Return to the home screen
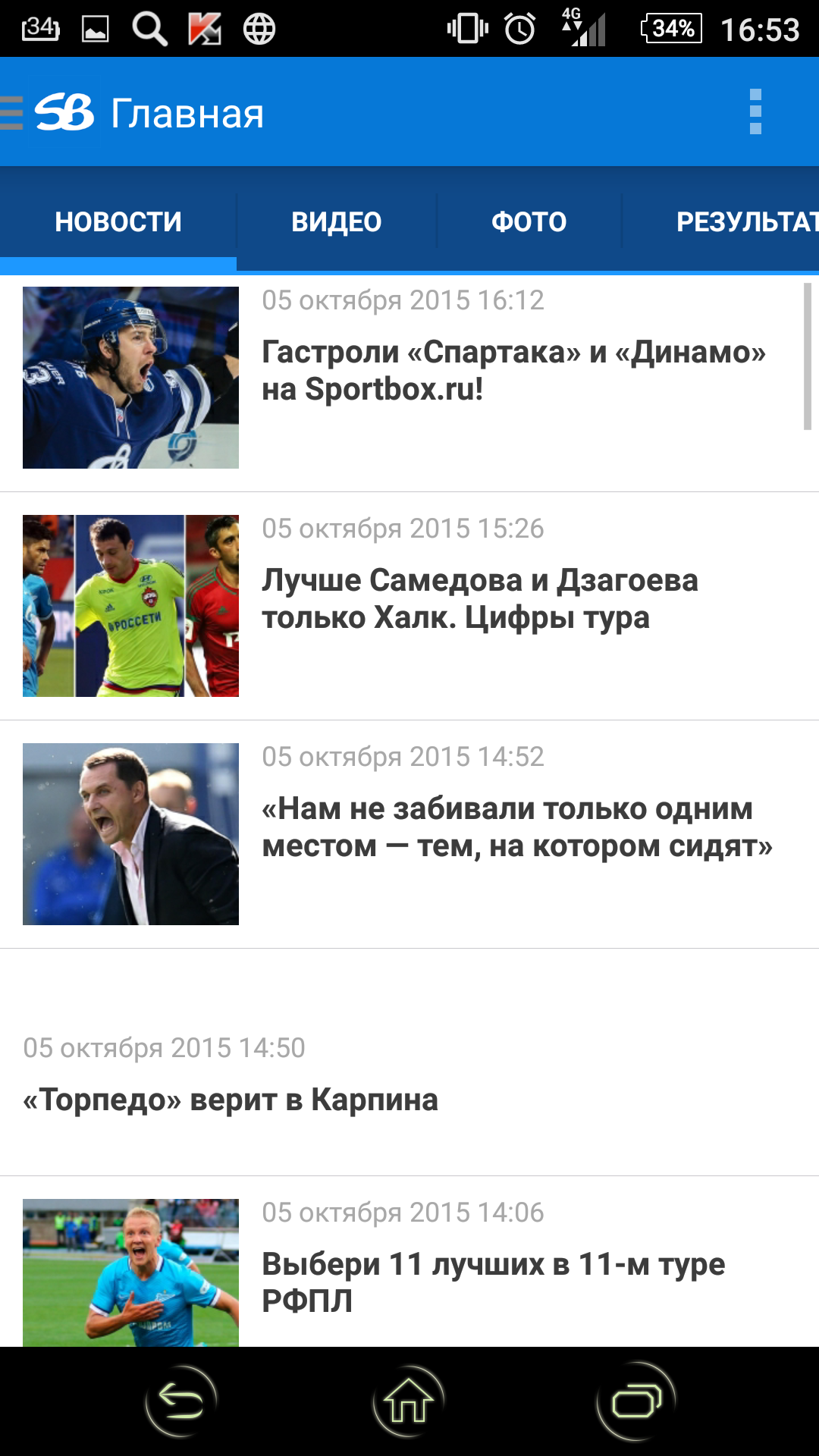The width and height of the screenshot is (819, 1456). [x=409, y=1401]
